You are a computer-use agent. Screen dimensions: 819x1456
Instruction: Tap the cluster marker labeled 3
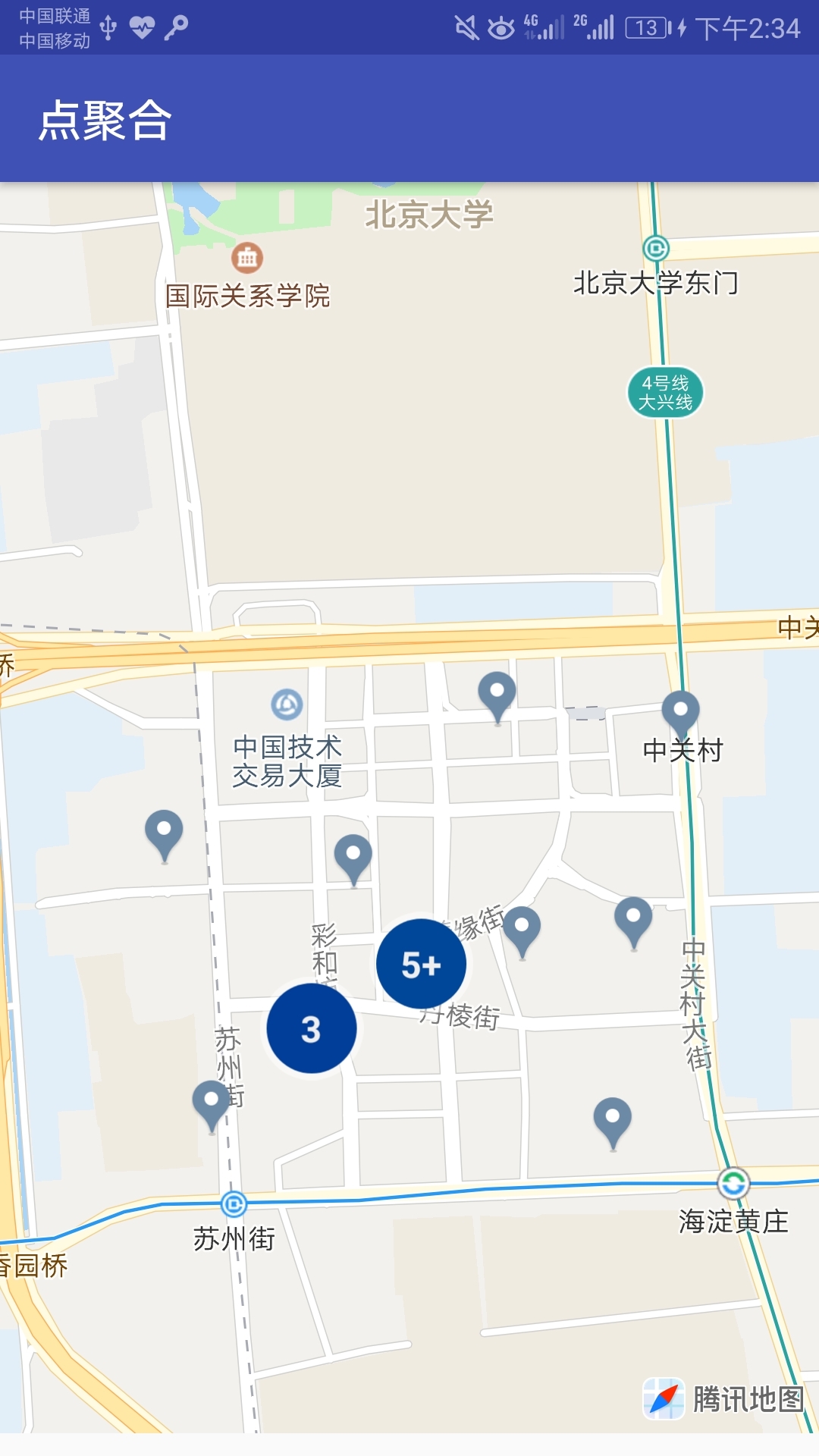(311, 1028)
